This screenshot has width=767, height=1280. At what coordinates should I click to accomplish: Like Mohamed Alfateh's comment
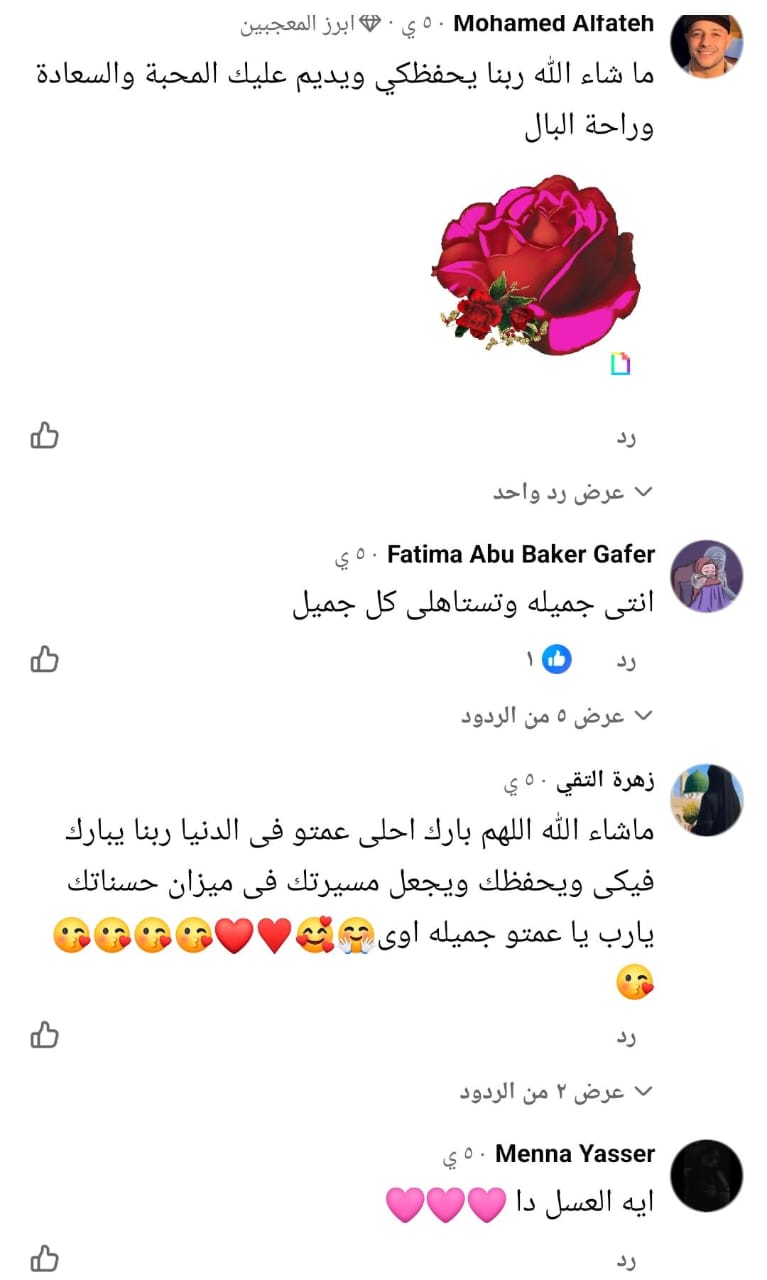pos(44,436)
